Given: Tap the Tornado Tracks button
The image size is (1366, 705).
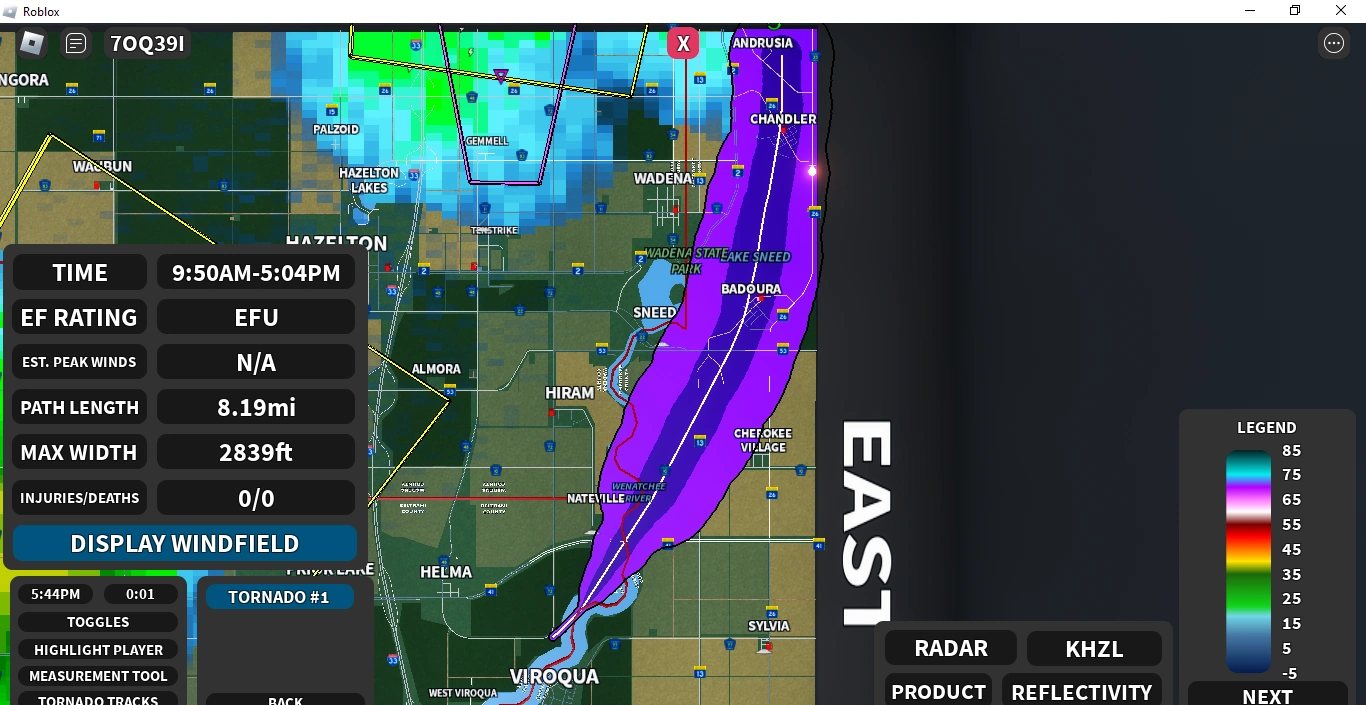Looking at the screenshot, I should [x=98, y=698].
